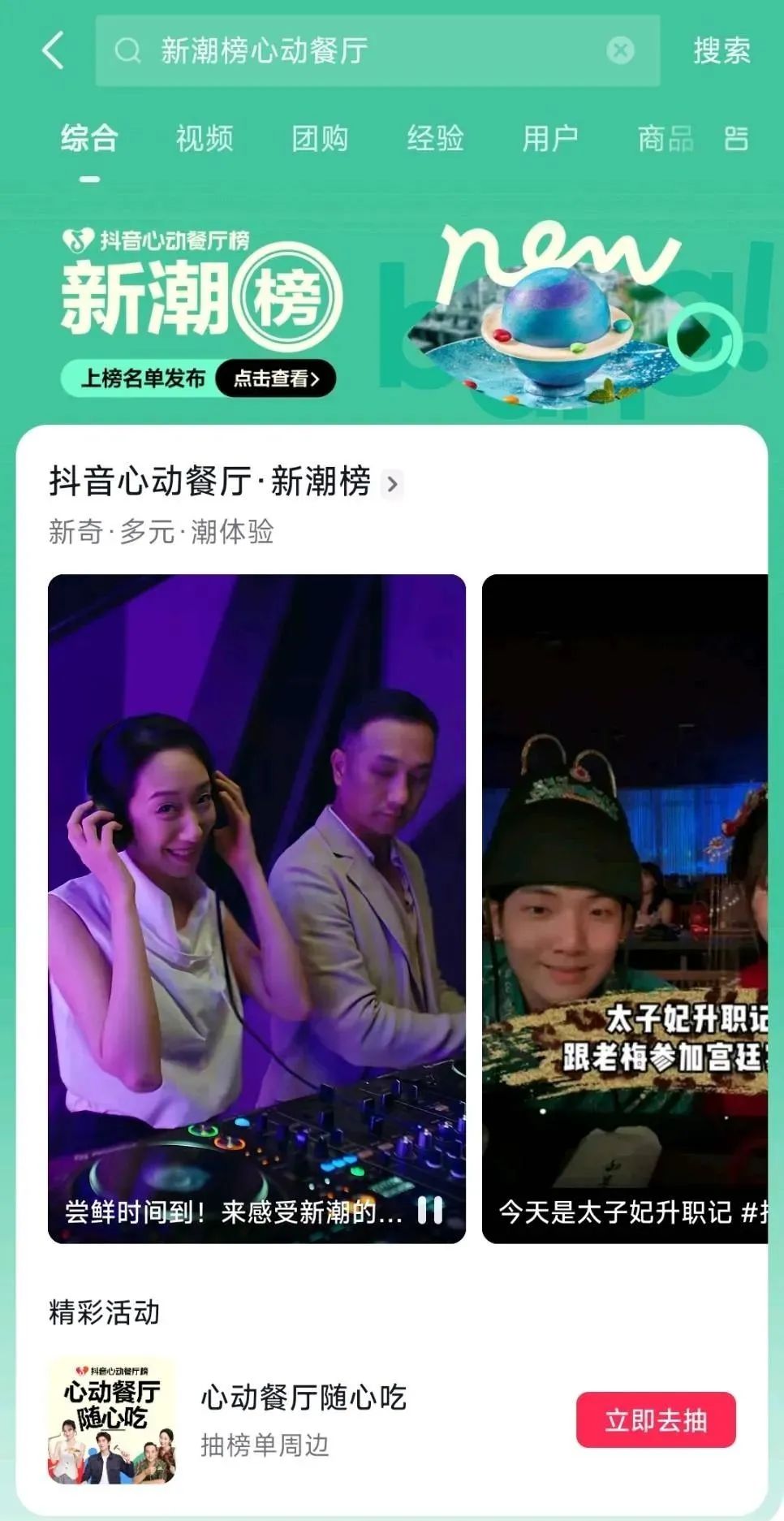
Task: Open the 今天是太子妃升职记 video card
Action: click(x=625, y=893)
